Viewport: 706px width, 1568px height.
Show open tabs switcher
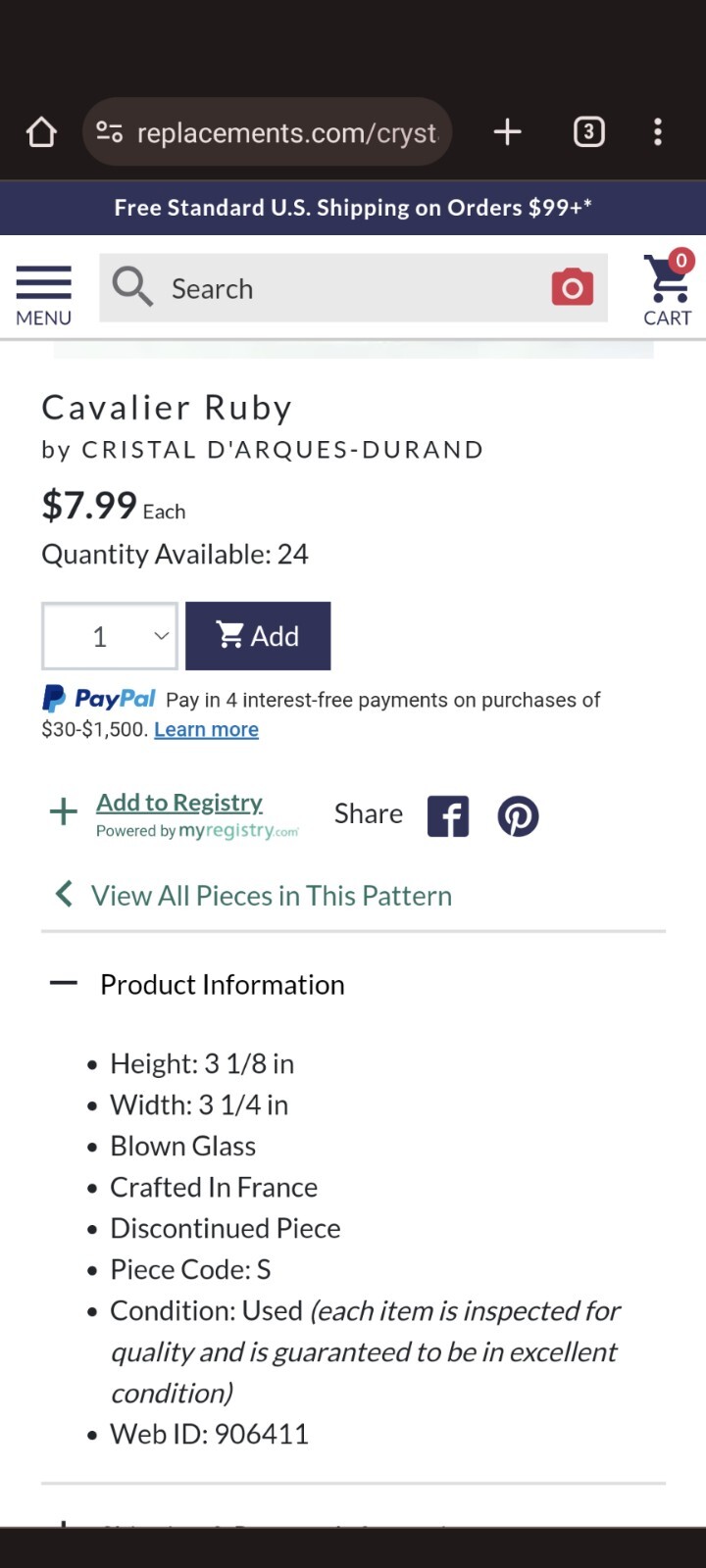click(x=588, y=131)
